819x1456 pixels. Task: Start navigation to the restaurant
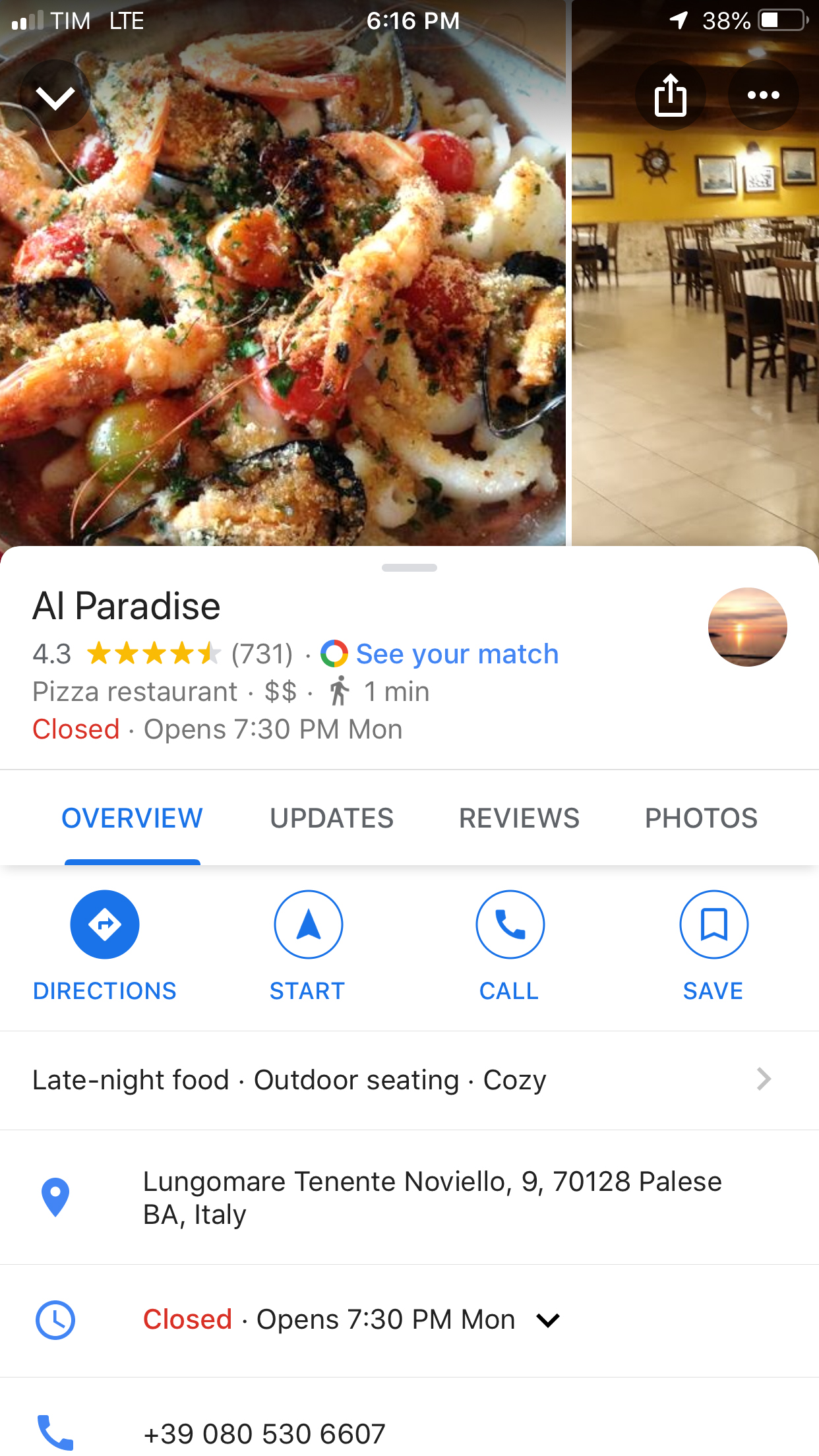pyautogui.click(x=308, y=925)
